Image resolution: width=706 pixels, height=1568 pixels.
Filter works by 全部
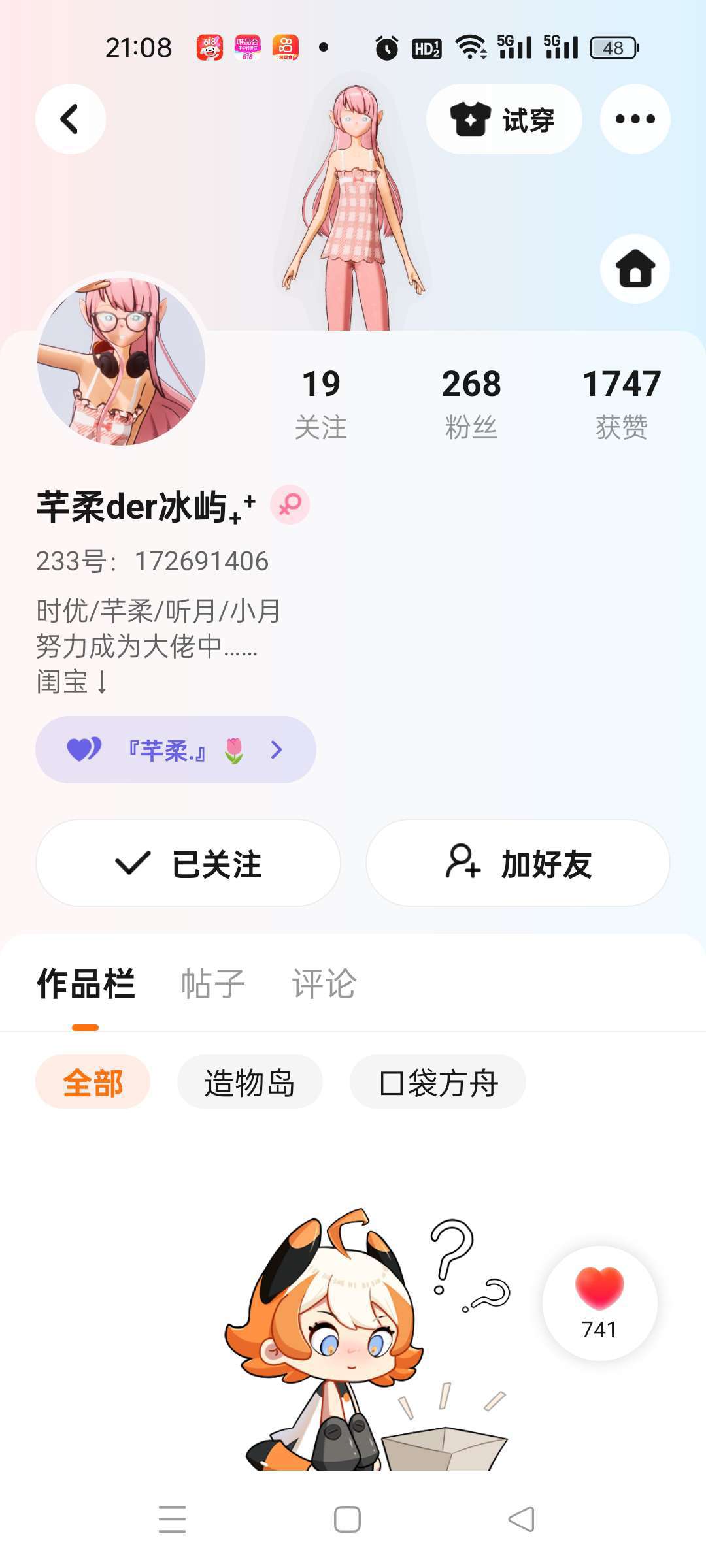(x=93, y=1082)
